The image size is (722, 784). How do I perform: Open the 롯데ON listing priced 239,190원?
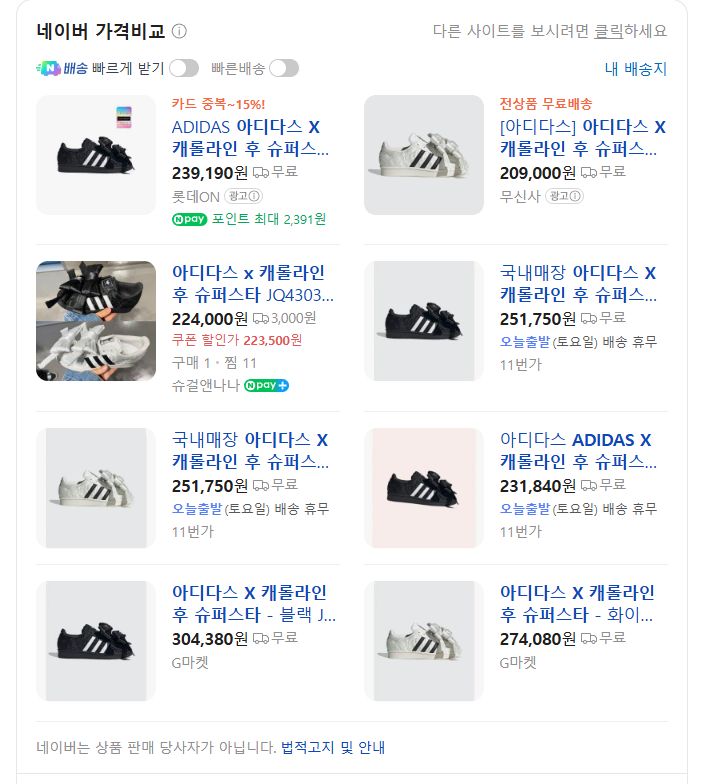pyautogui.click(x=250, y=138)
